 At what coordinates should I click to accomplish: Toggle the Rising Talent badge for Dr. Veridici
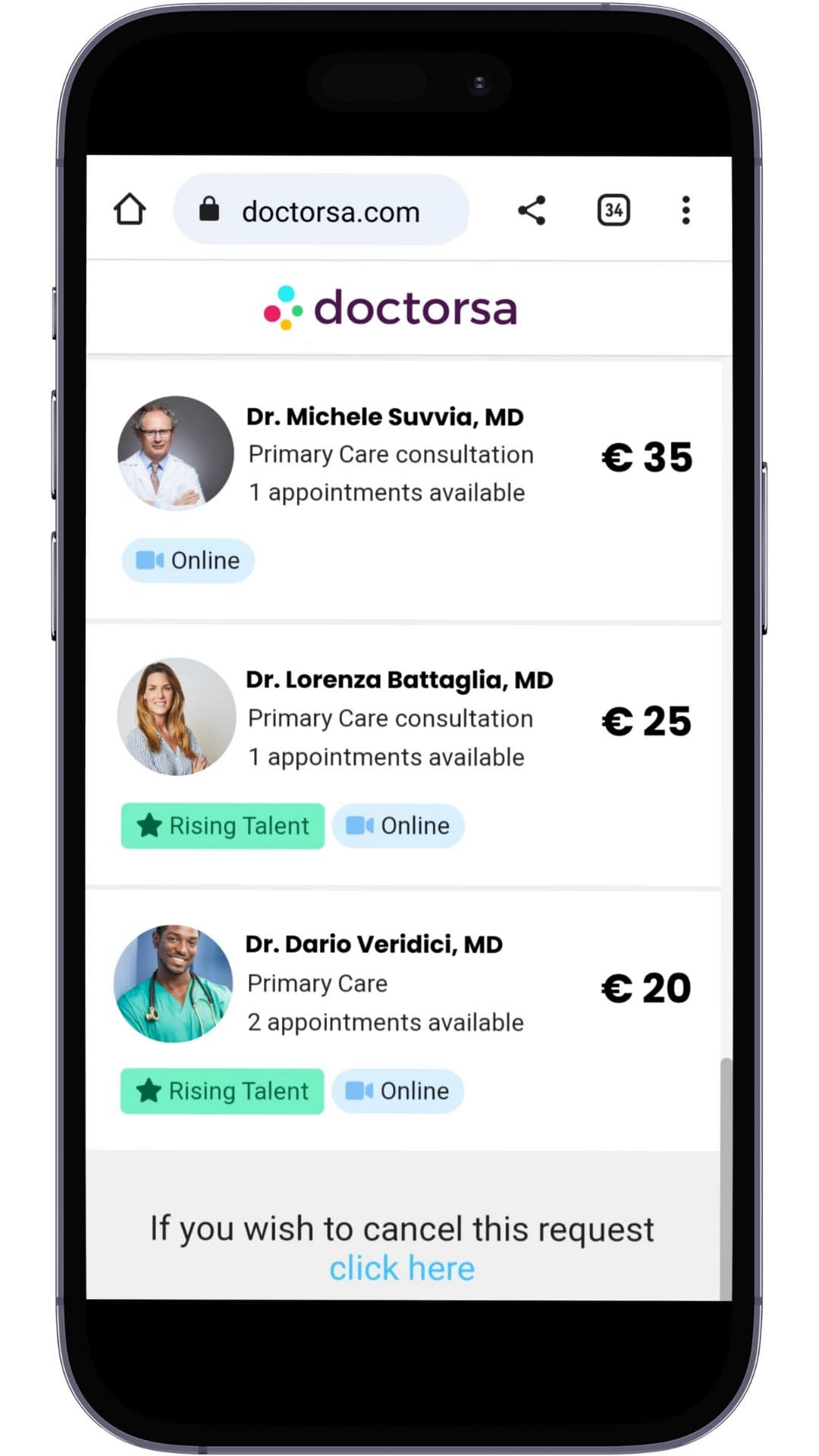(x=221, y=1090)
